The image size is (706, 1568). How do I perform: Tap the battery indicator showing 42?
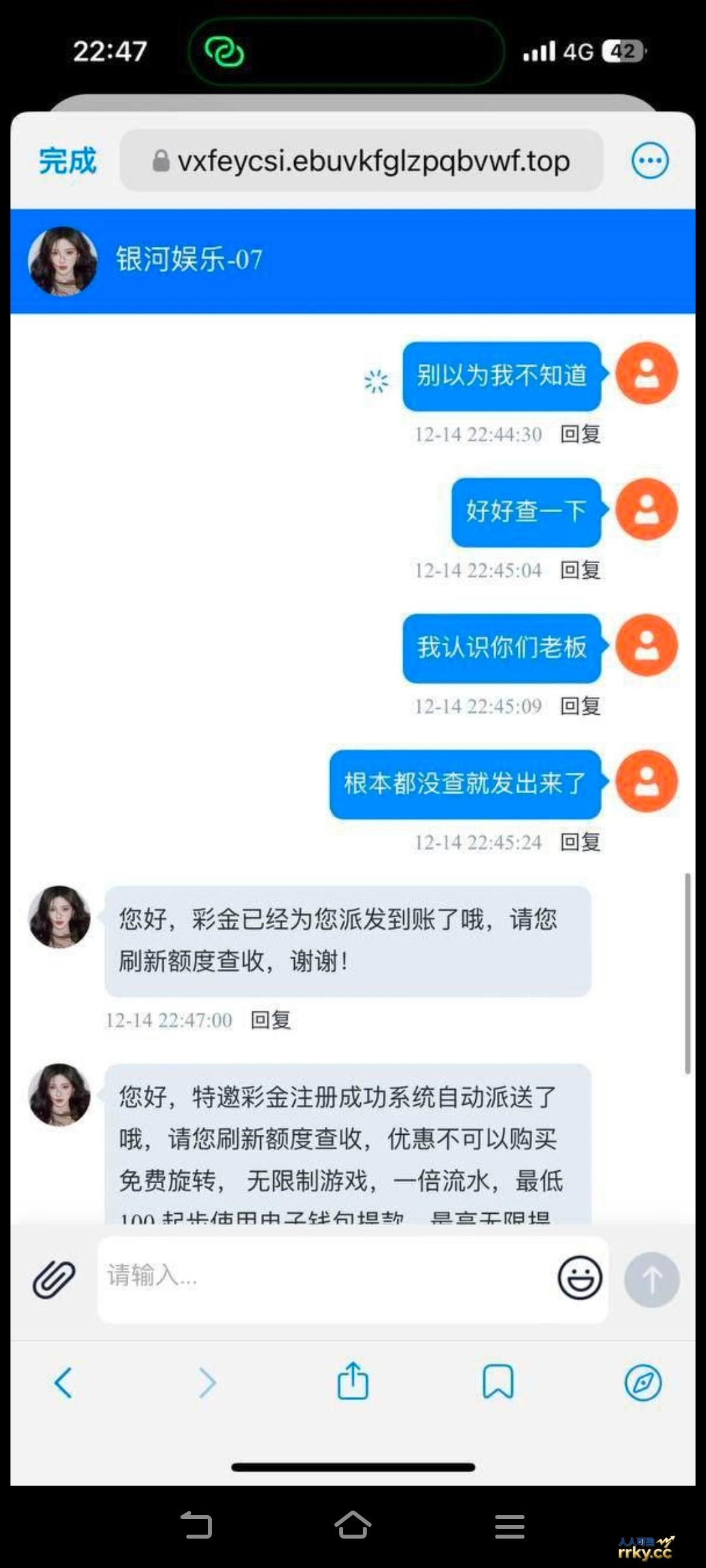[x=623, y=50]
